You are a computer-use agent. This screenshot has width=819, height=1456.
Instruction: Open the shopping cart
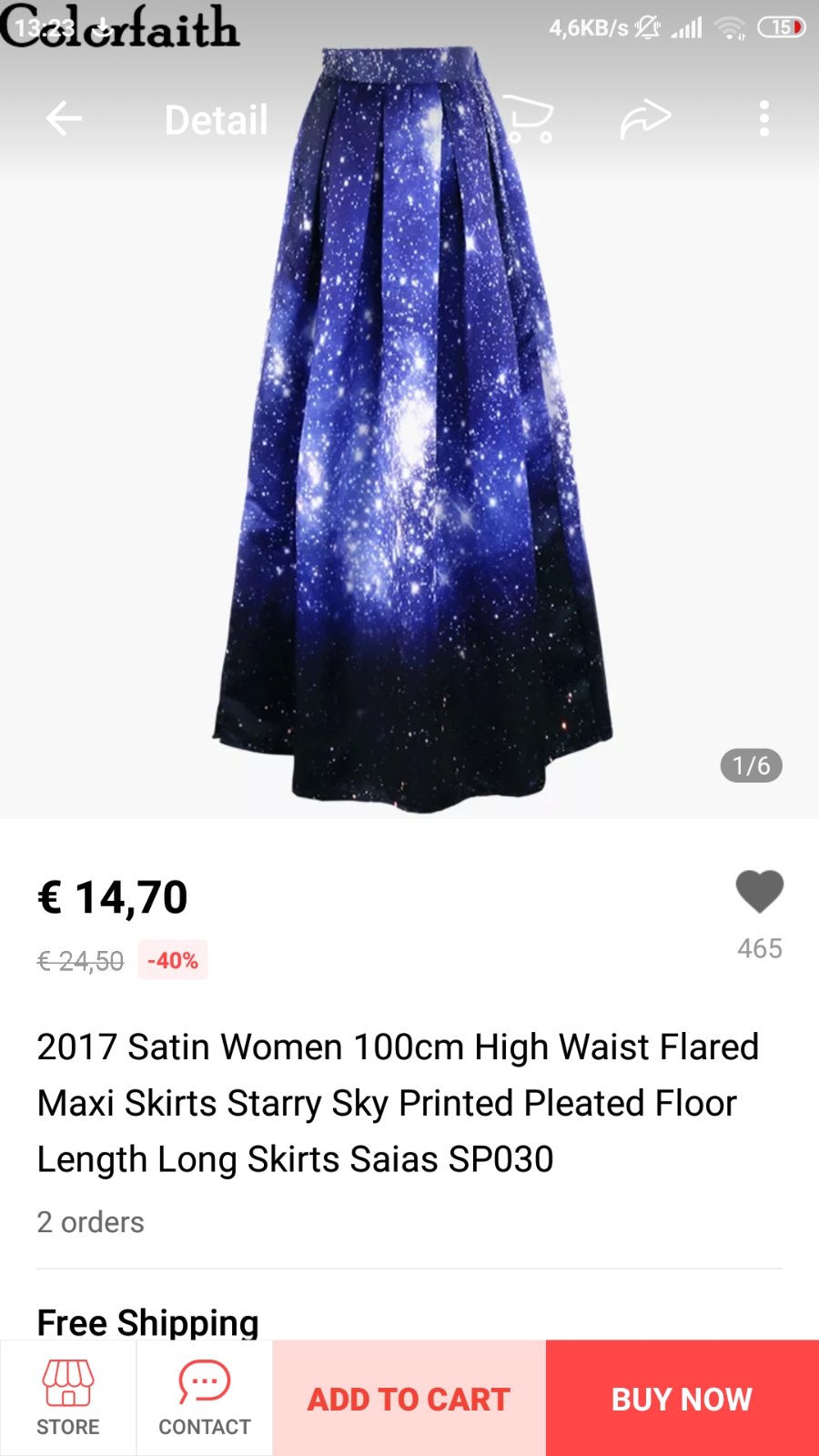tap(528, 119)
